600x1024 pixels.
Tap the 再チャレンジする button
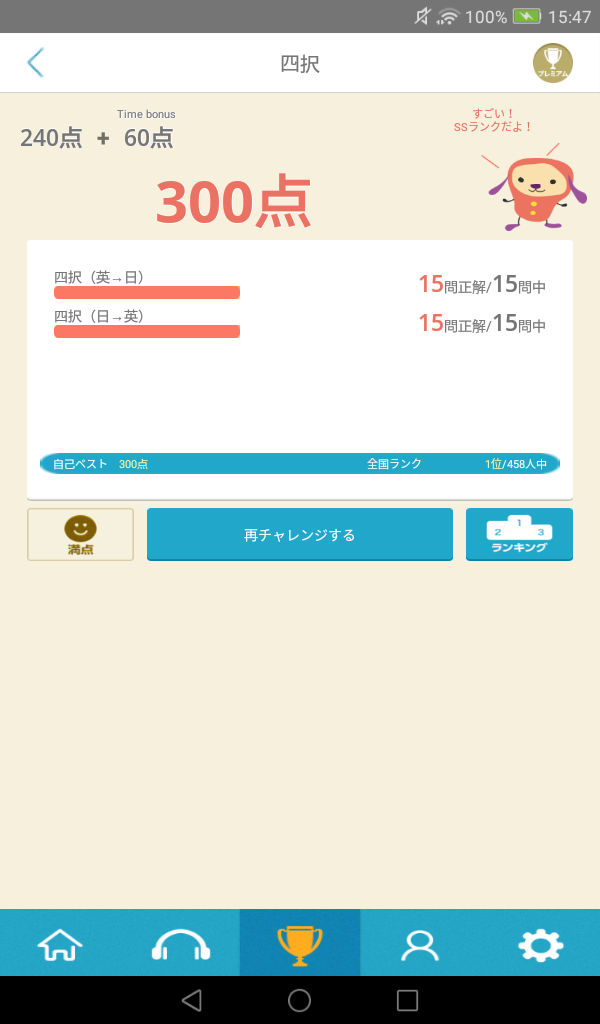tap(300, 535)
